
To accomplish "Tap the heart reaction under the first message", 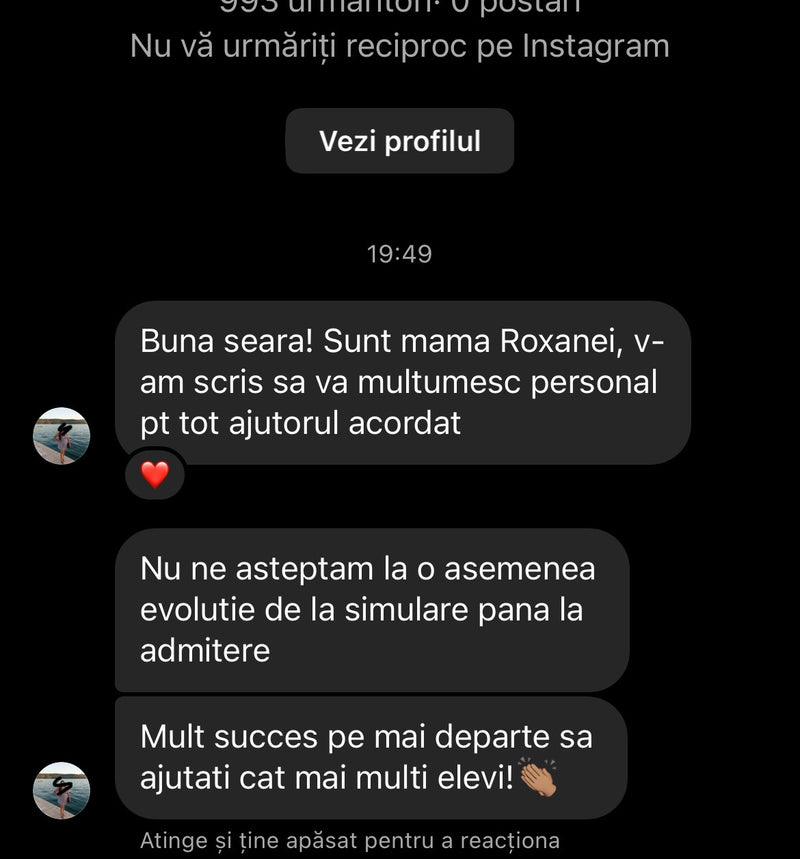I will [155, 475].
